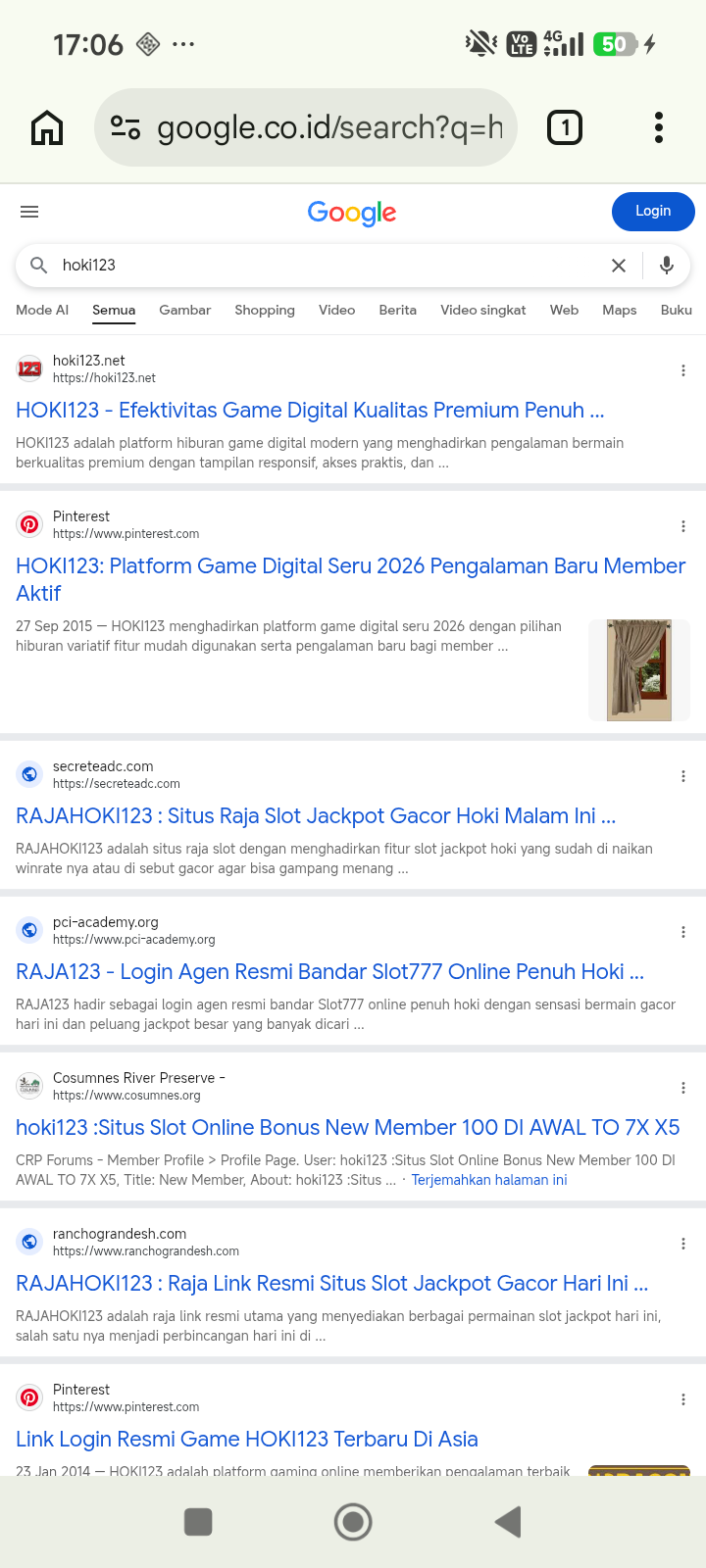Viewport: 706px width, 1568px height.
Task: Switch to the Mode AI tab
Action: pos(42,310)
